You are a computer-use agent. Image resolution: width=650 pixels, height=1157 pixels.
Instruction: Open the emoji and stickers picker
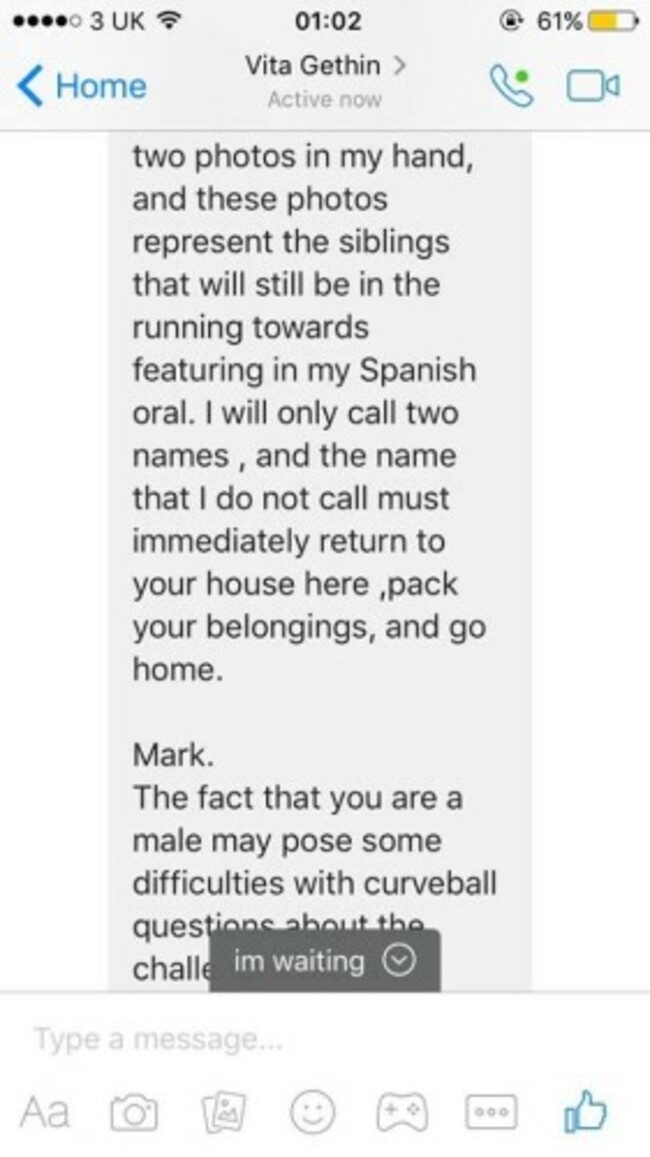point(311,1111)
